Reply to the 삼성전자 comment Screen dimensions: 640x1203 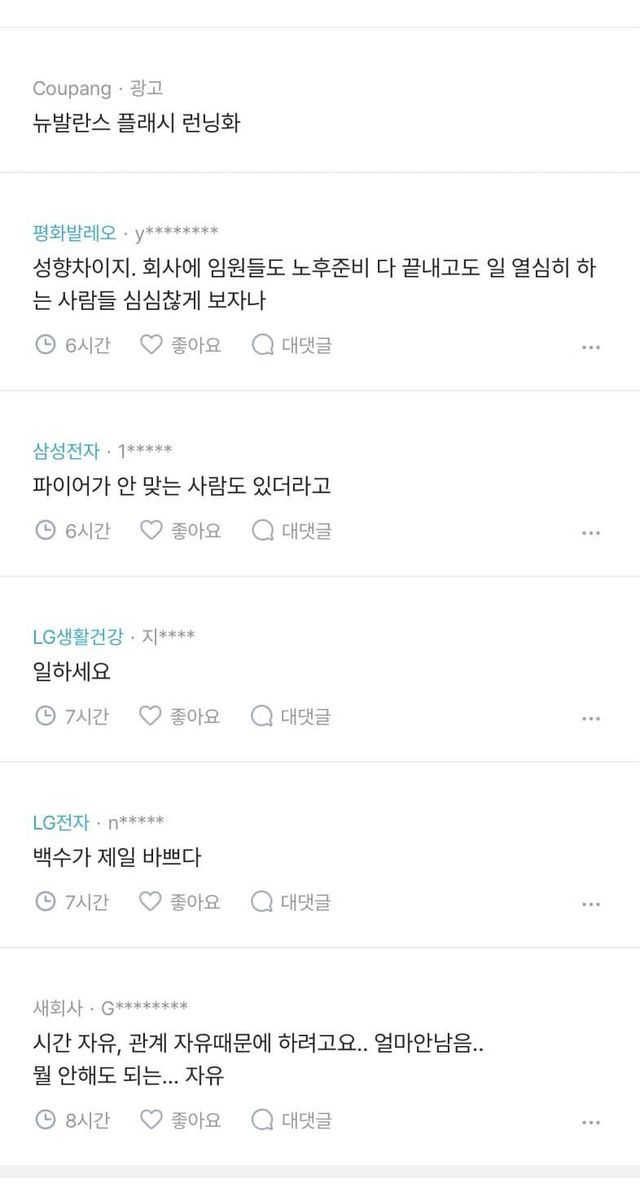click(291, 530)
